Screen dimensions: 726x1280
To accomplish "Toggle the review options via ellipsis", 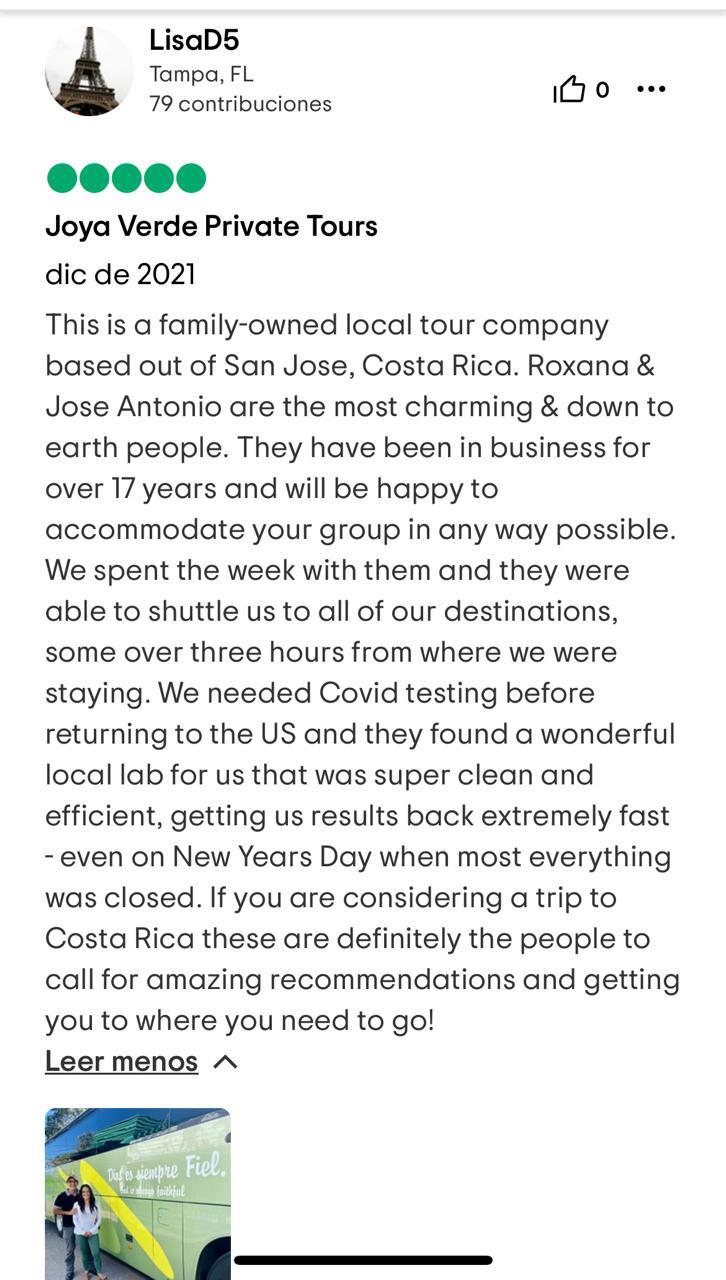I will coord(651,89).
